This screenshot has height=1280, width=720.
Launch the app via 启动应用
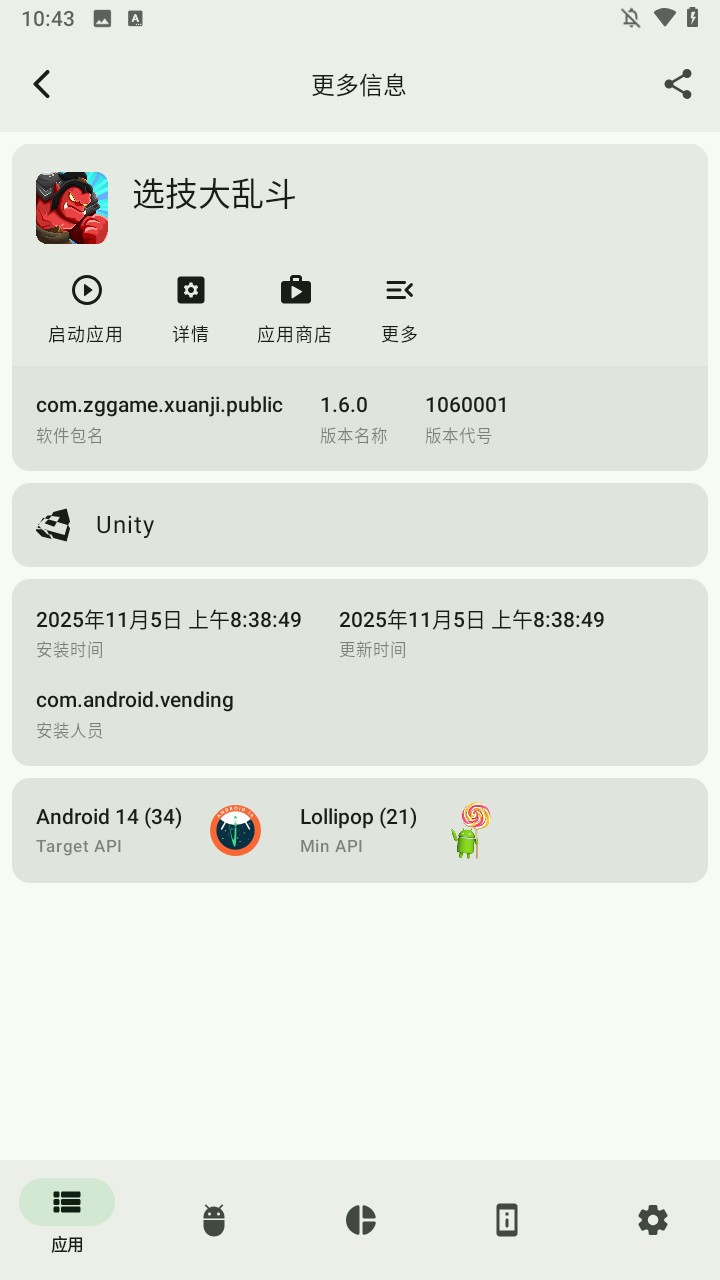pyautogui.click(x=86, y=308)
